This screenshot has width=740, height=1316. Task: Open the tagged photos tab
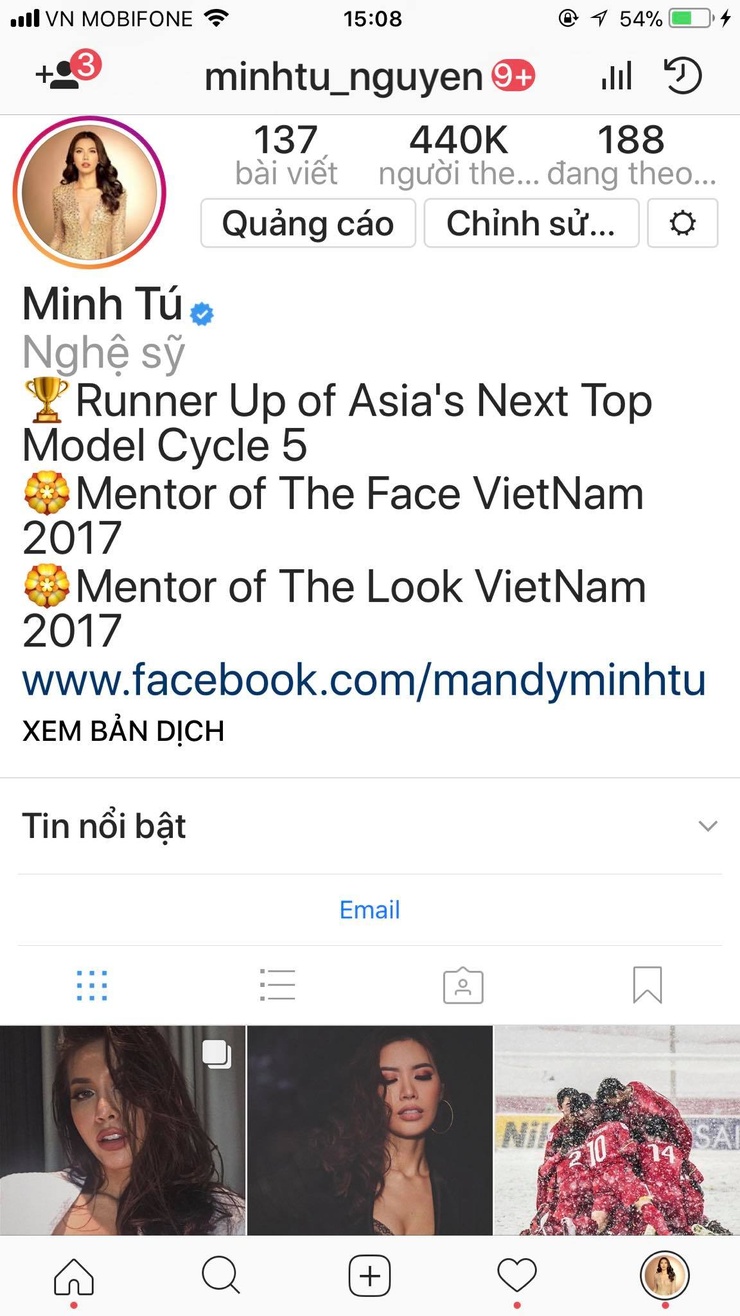coord(463,986)
